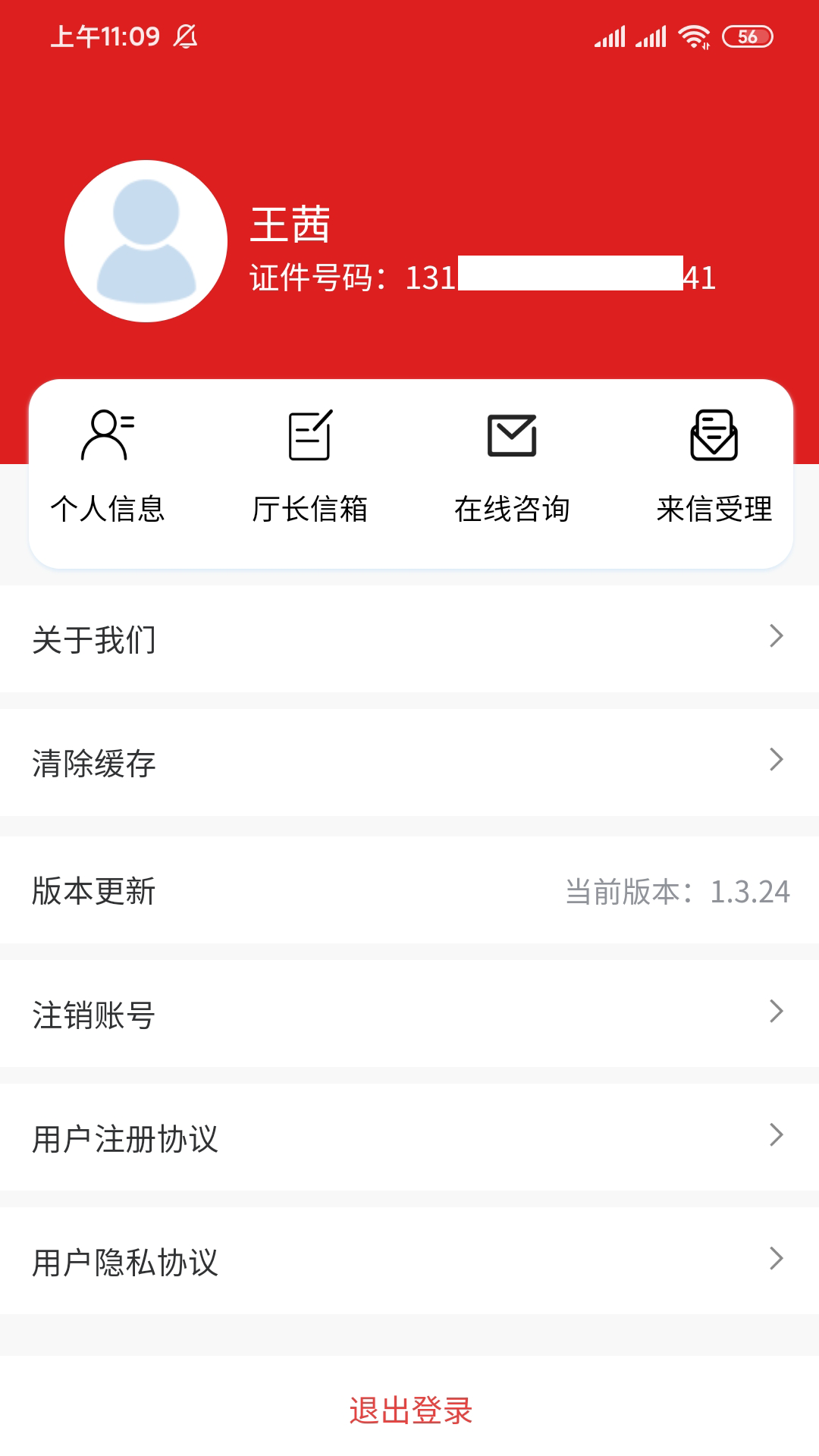Expand 注销账号 with the chevron arrow
The height and width of the screenshot is (1456, 819).
775,1011
